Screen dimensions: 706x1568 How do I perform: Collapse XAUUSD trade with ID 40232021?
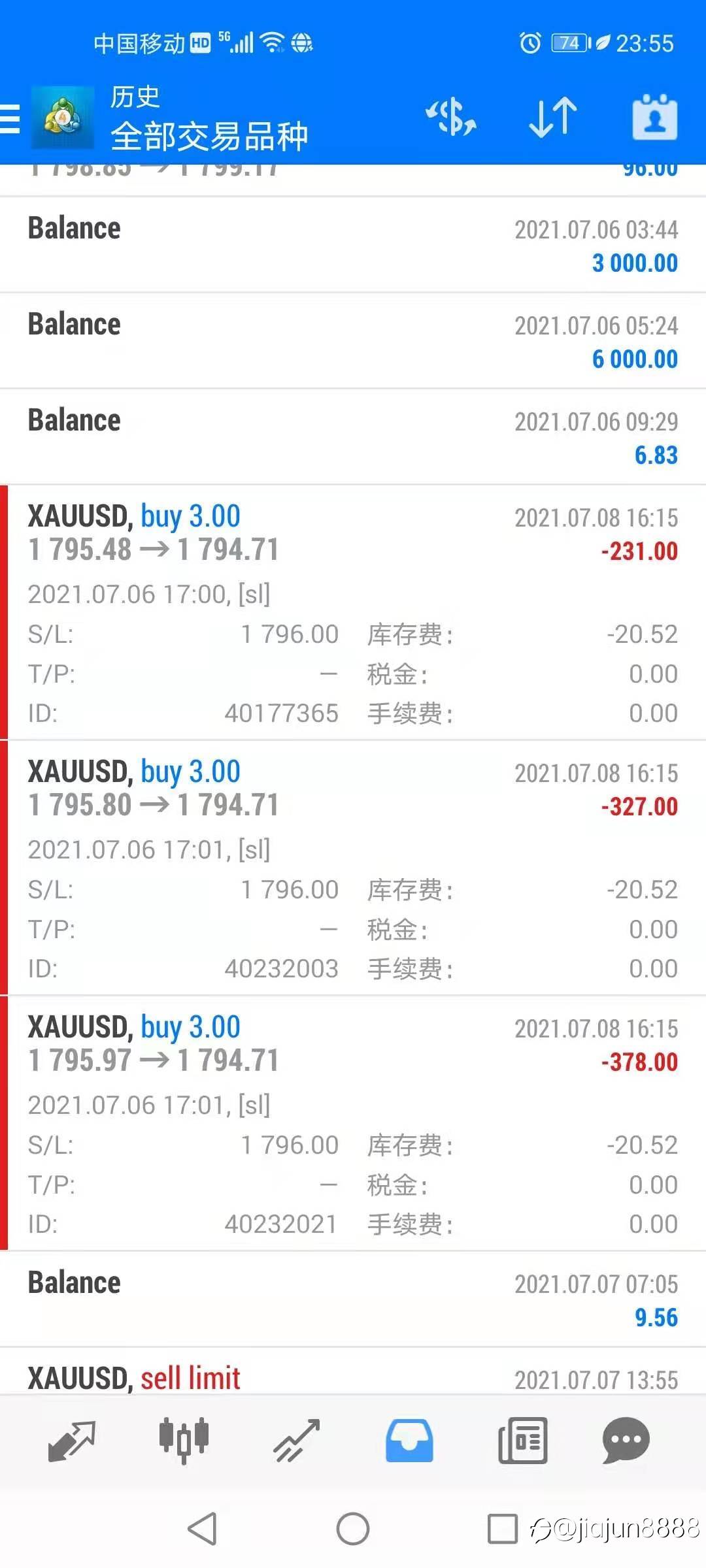[x=353, y=1123]
